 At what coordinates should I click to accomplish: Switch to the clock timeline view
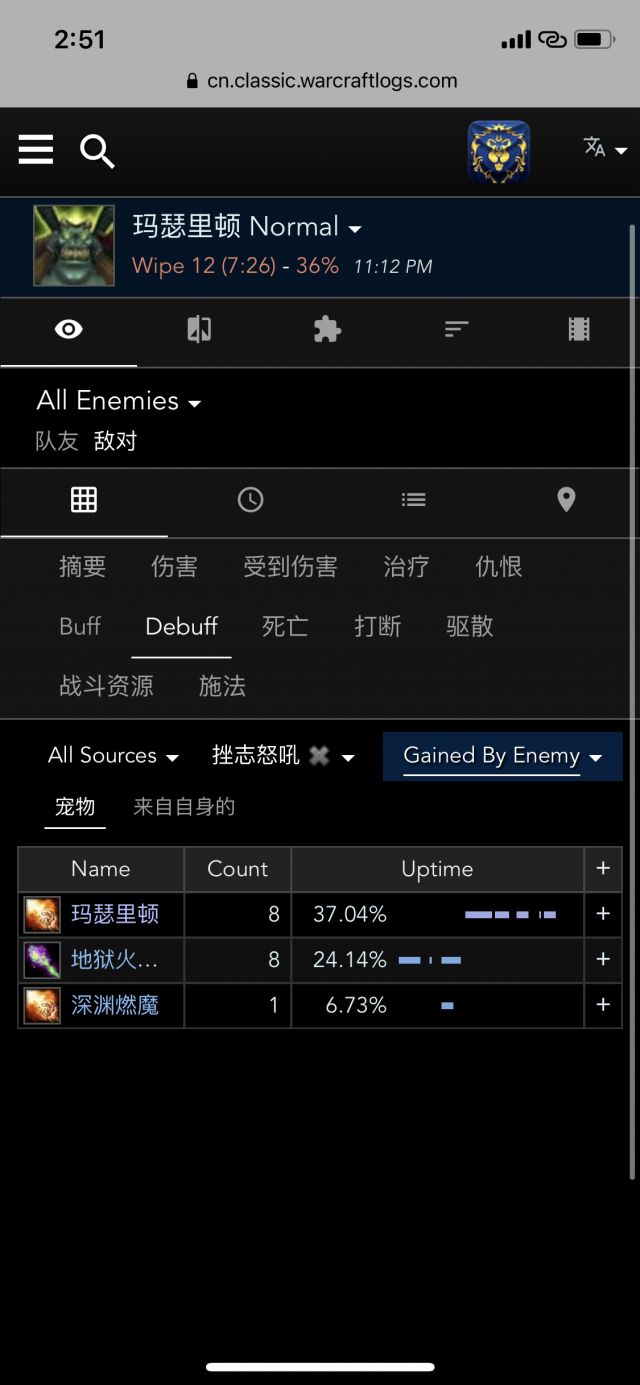pyautogui.click(x=250, y=500)
